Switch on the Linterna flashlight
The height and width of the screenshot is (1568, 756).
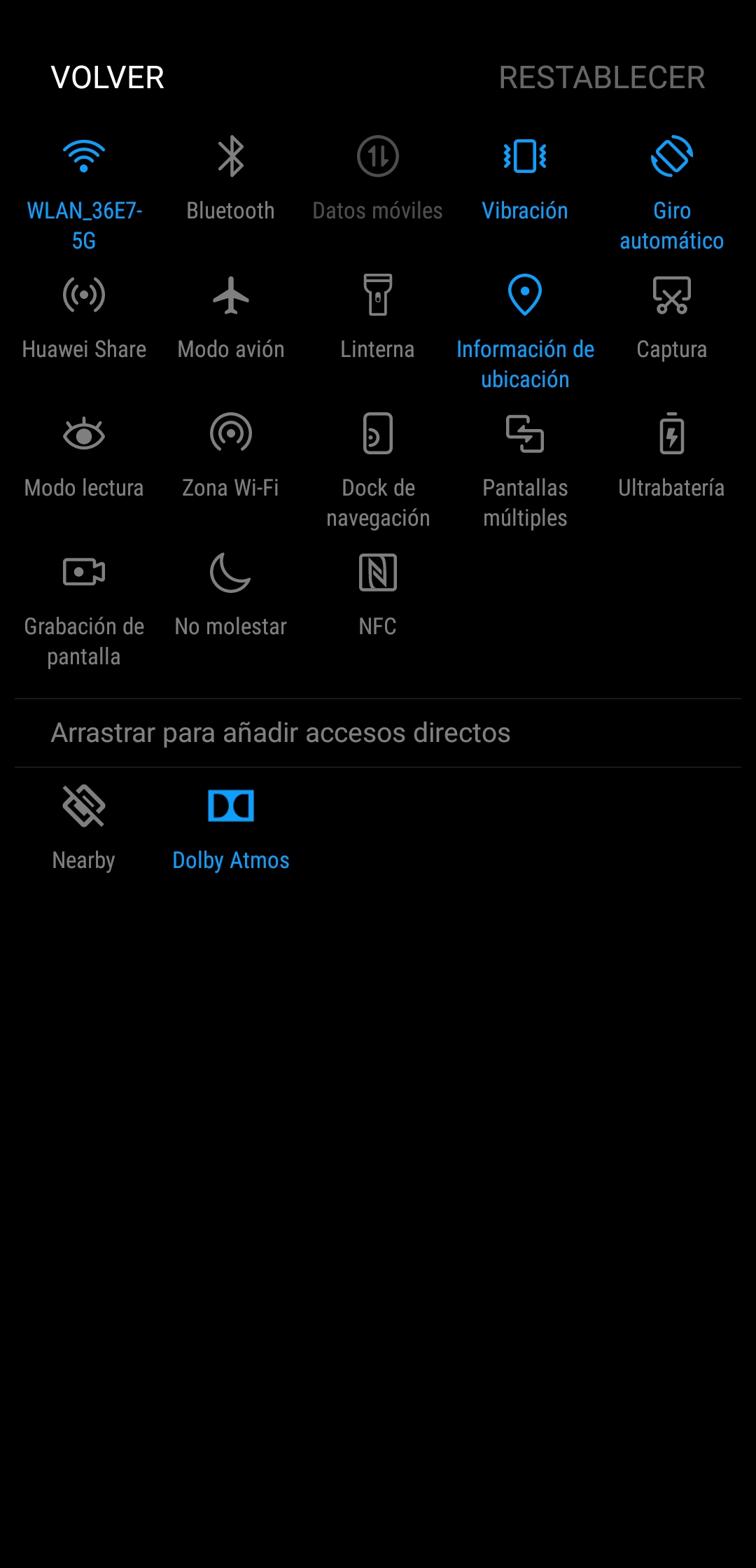point(378,295)
